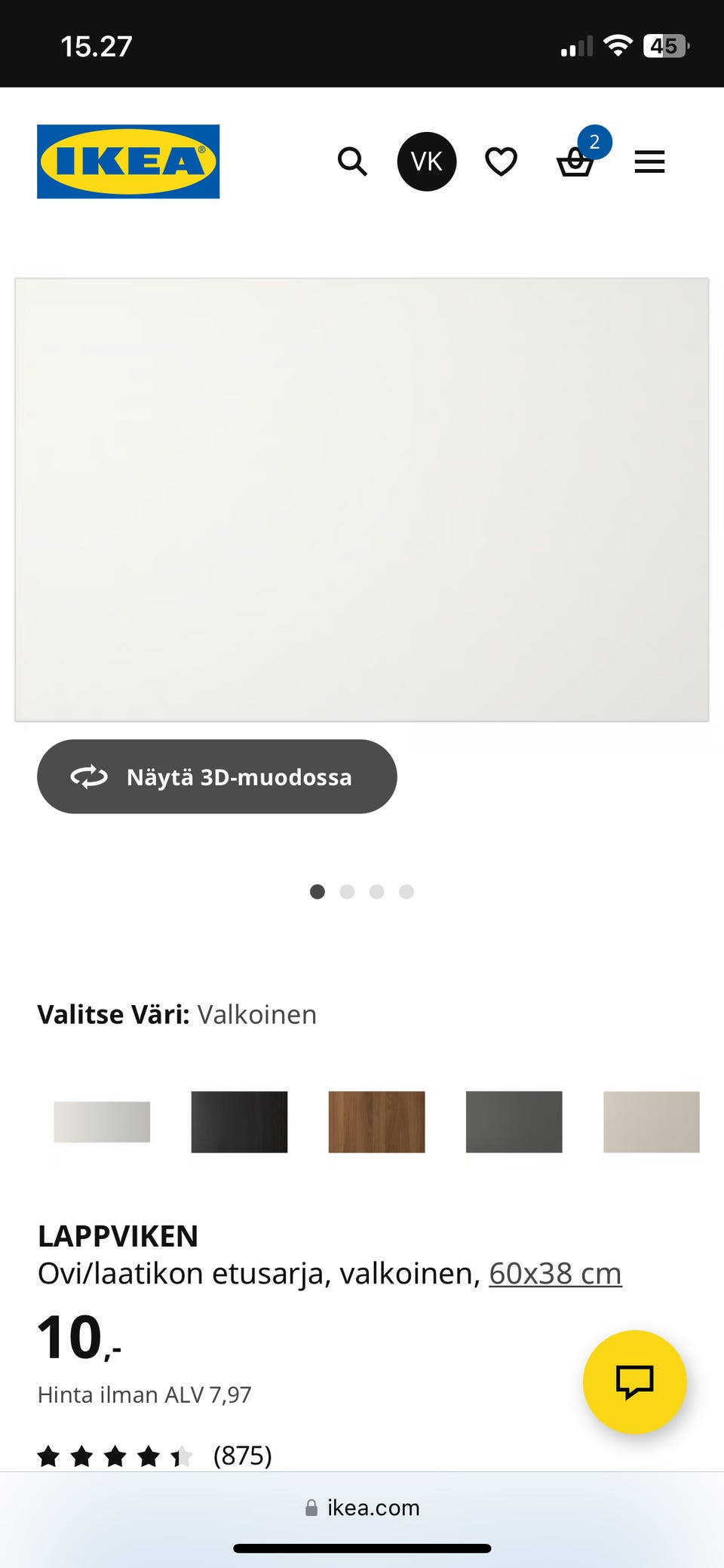Screen dimensions: 724x1568
Task: Select the dark brown-black color swatch
Action: click(x=239, y=1121)
